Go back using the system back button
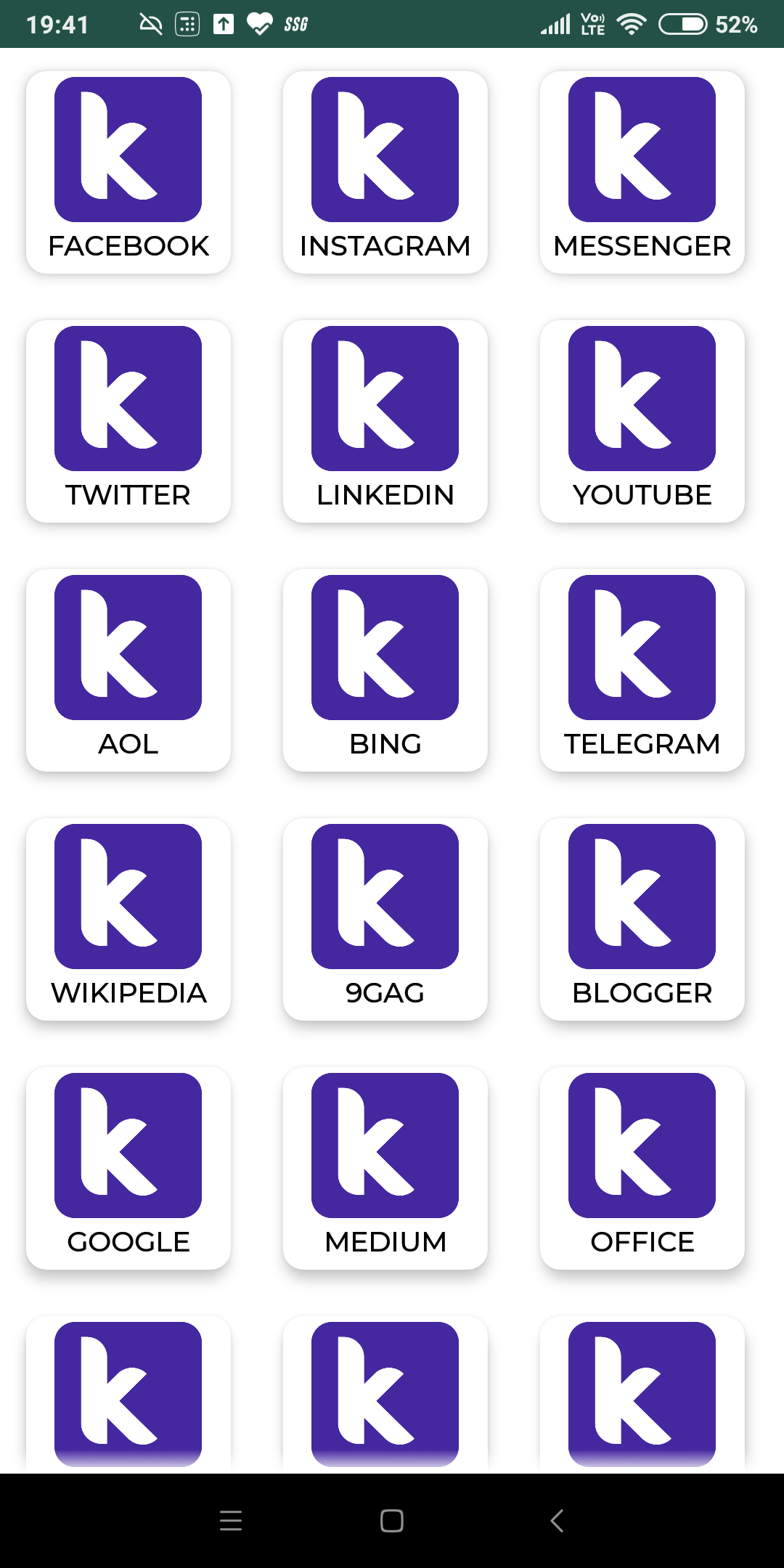The width and height of the screenshot is (784, 1568). (557, 1520)
